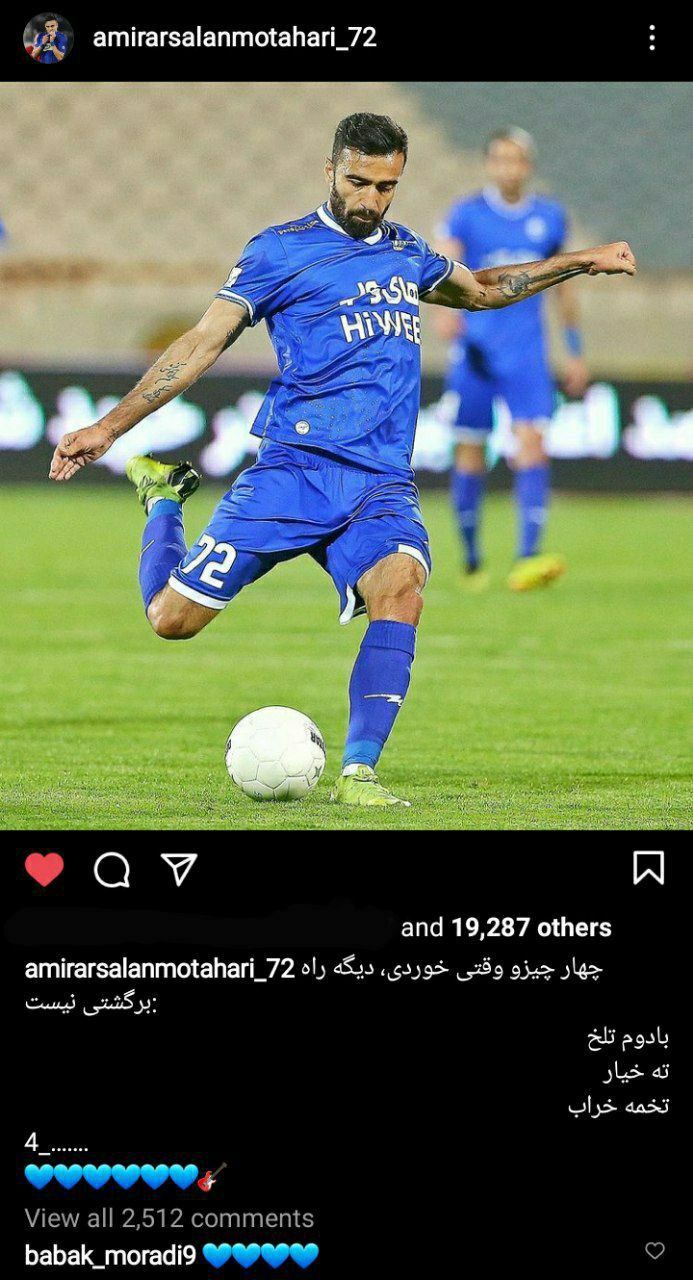View all 2,512 comments
The image size is (693, 1280).
pos(169,1218)
